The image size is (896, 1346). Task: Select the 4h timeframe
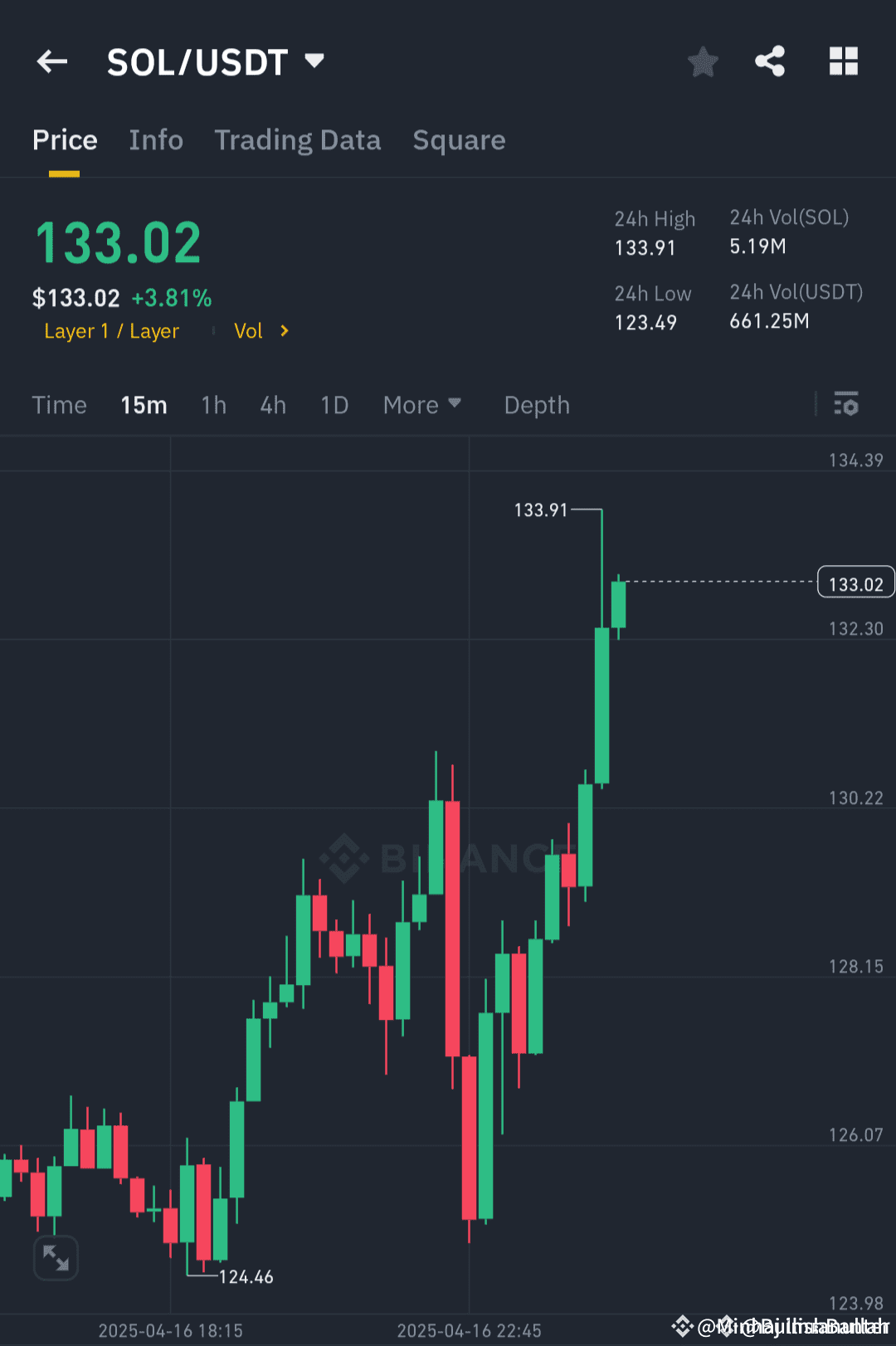[x=272, y=405]
